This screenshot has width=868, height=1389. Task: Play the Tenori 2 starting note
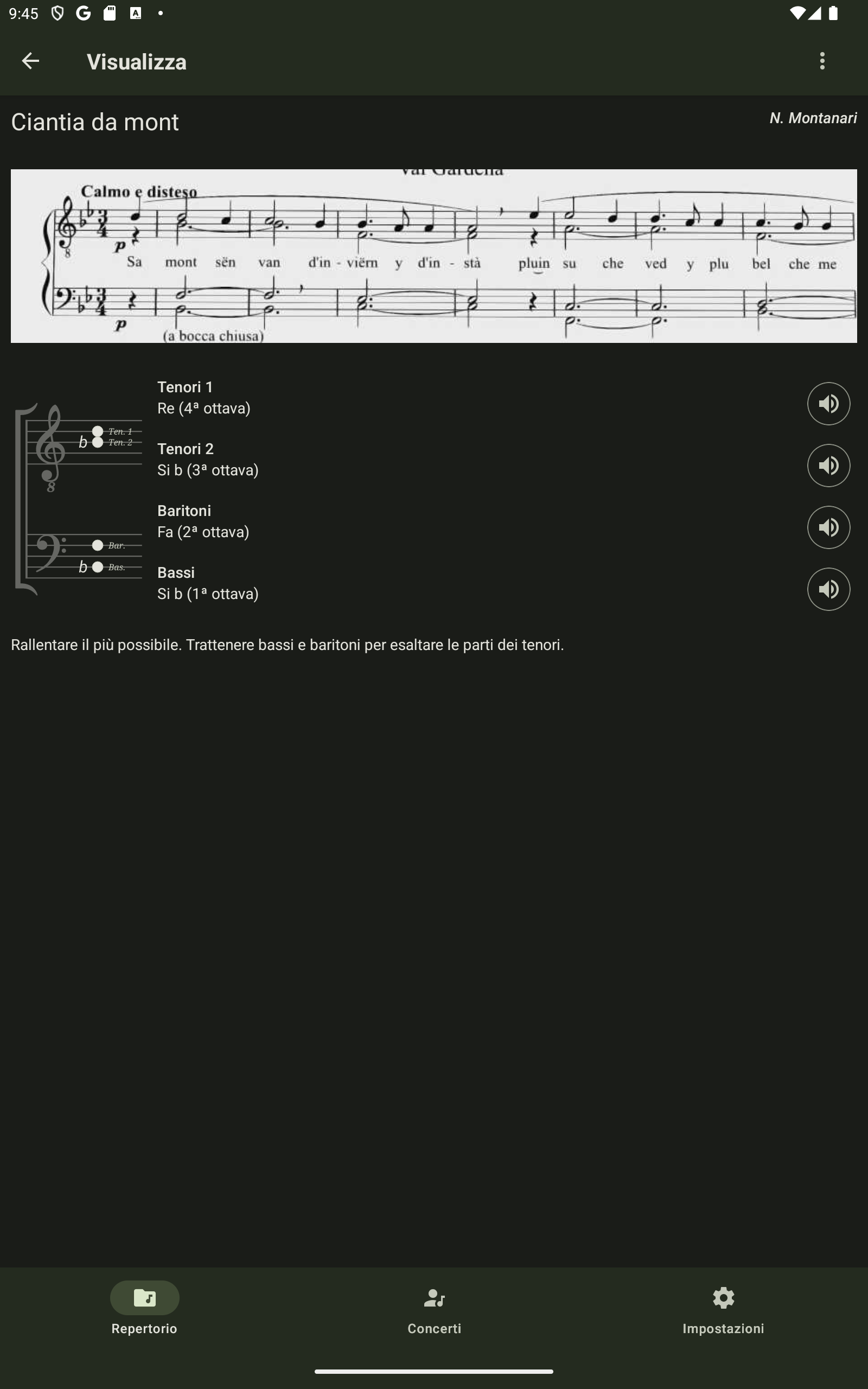pos(828,466)
